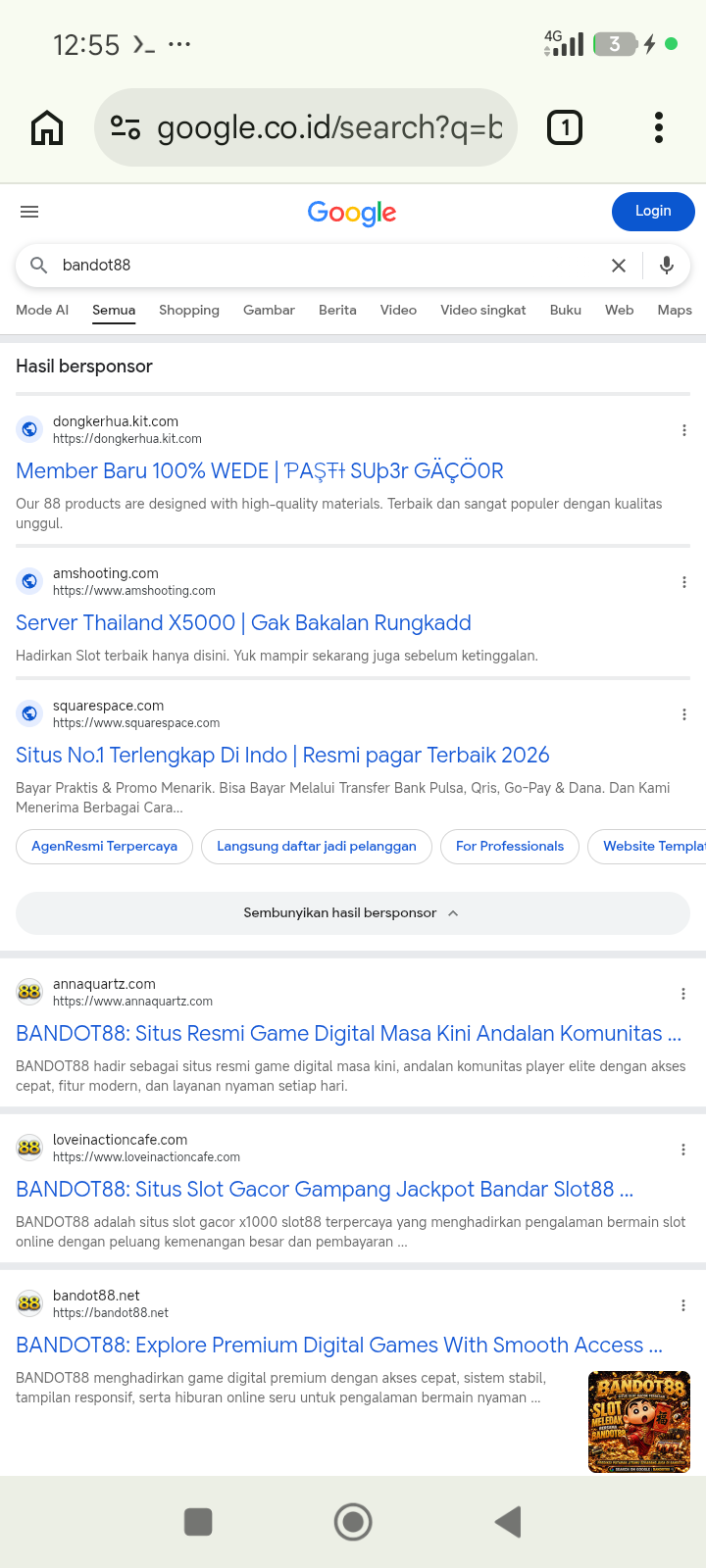Switch to the Gambar tab

(269, 310)
